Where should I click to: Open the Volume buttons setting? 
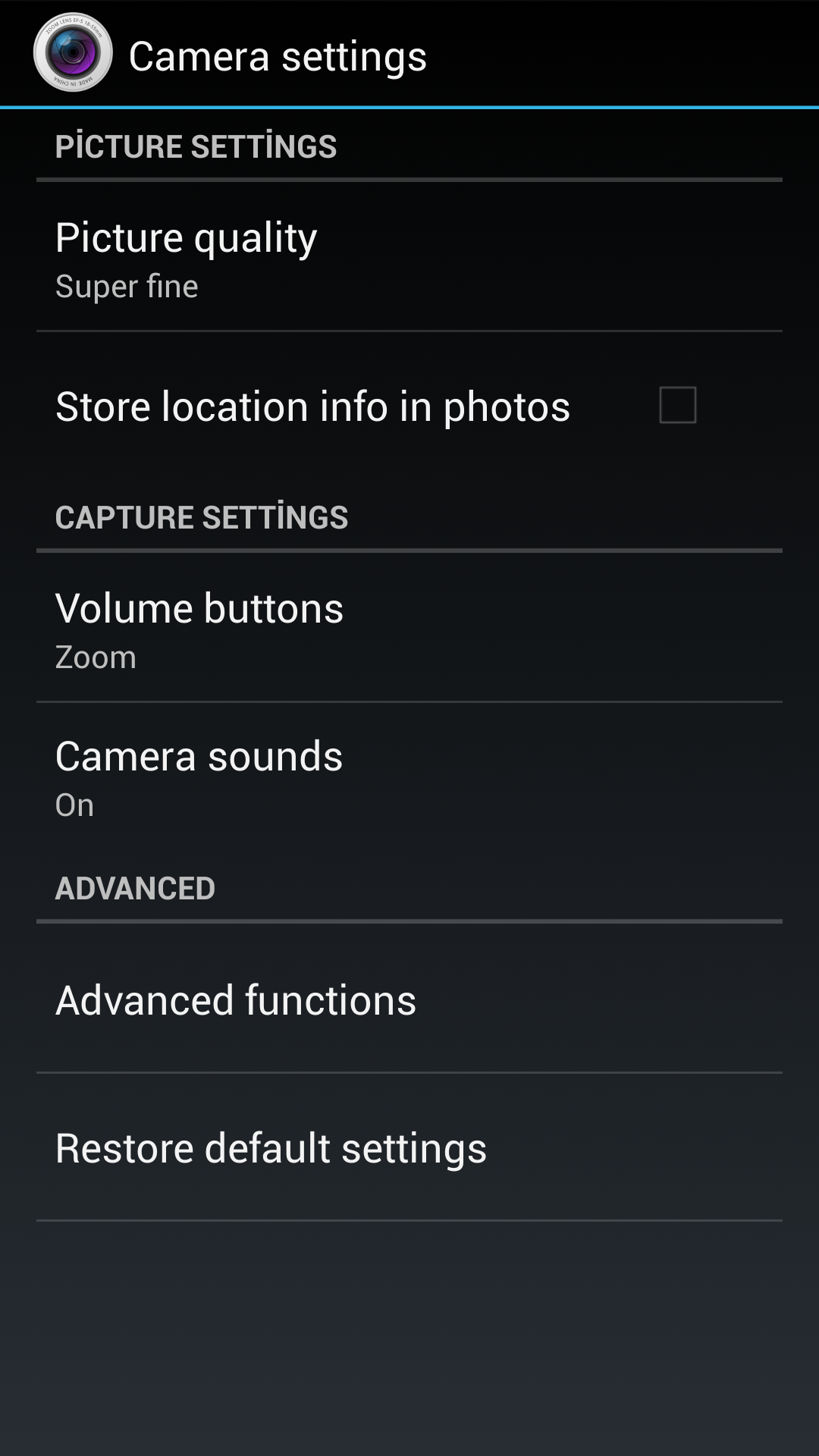coord(409,629)
